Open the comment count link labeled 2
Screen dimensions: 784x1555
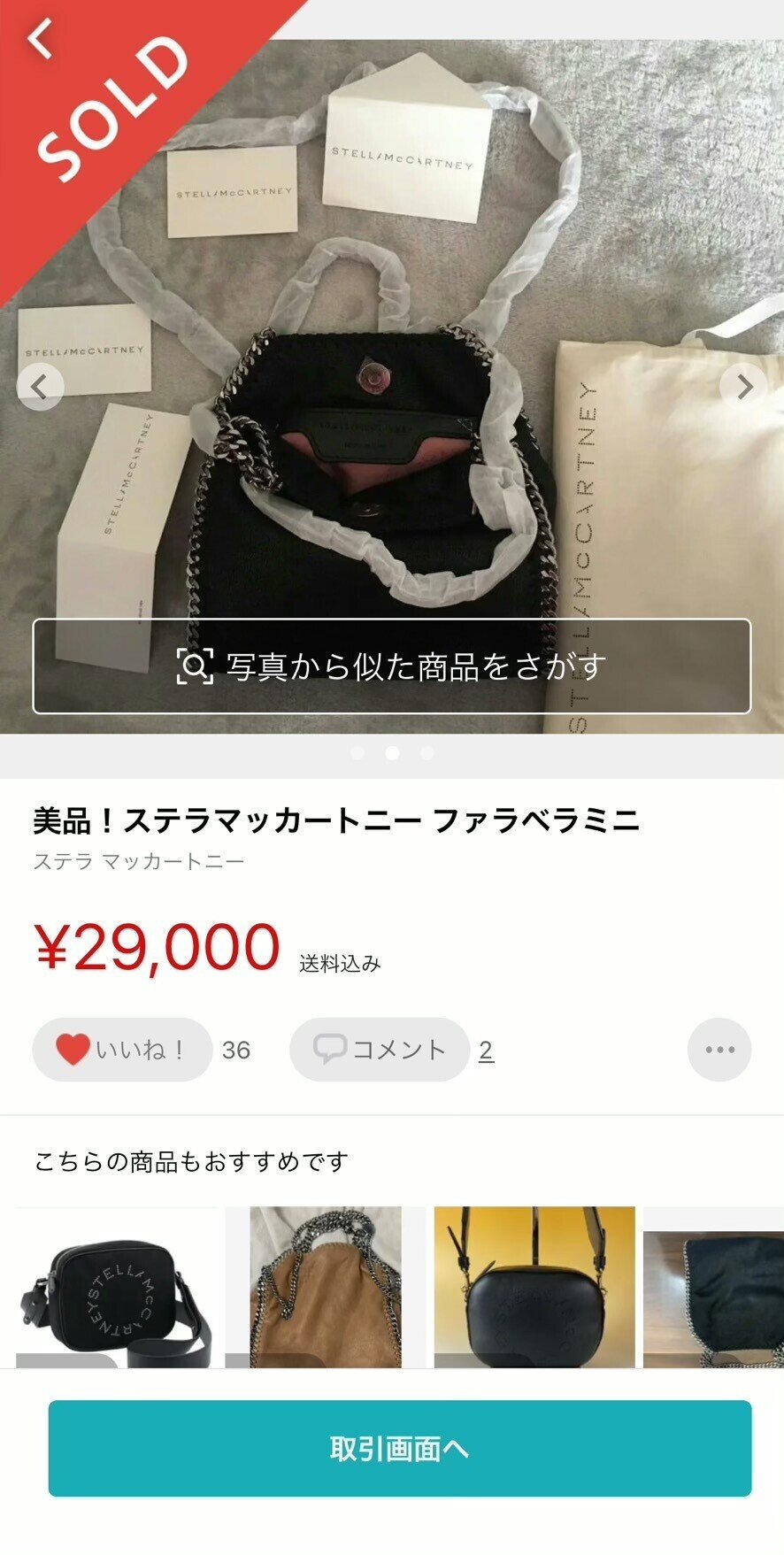pos(485,1050)
